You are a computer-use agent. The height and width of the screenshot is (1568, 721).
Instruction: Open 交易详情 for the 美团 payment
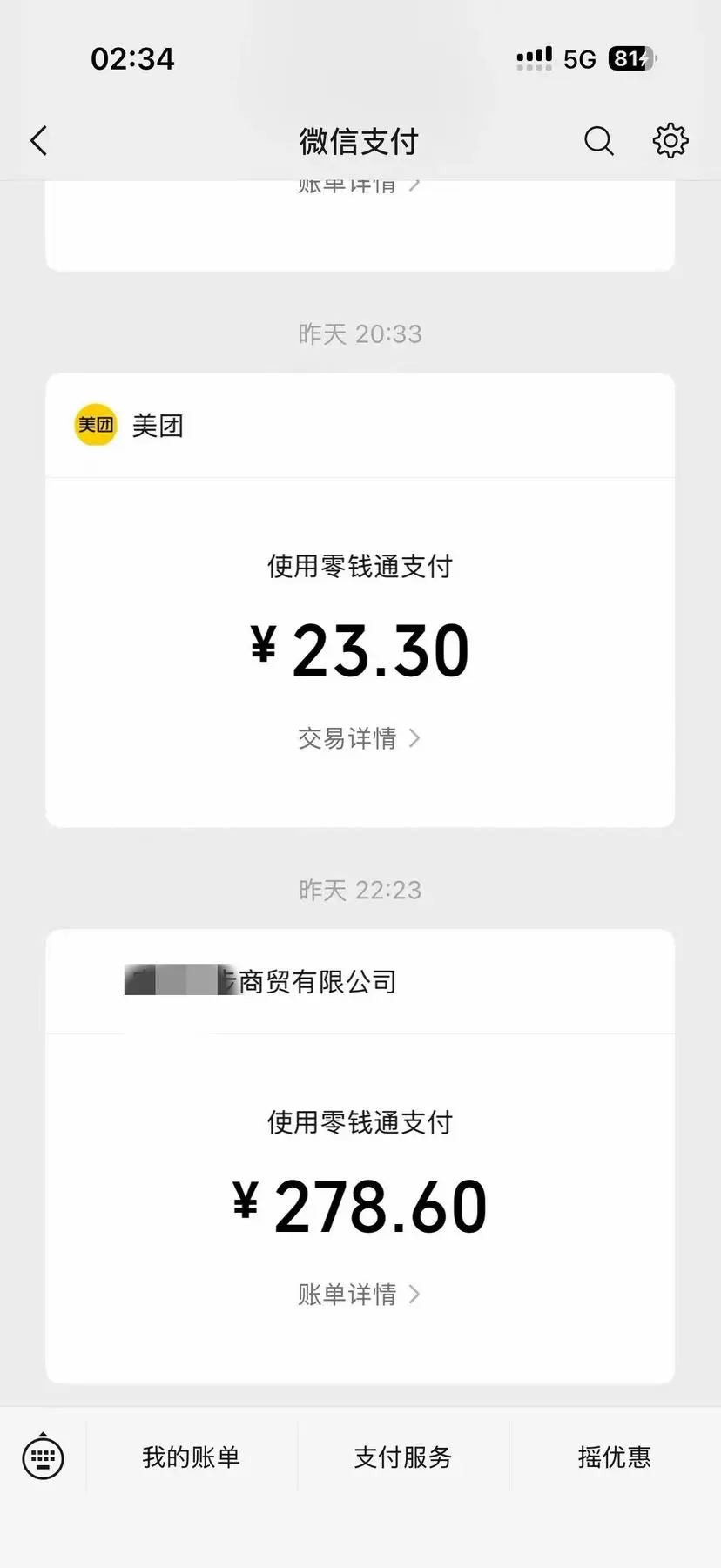[x=360, y=738]
